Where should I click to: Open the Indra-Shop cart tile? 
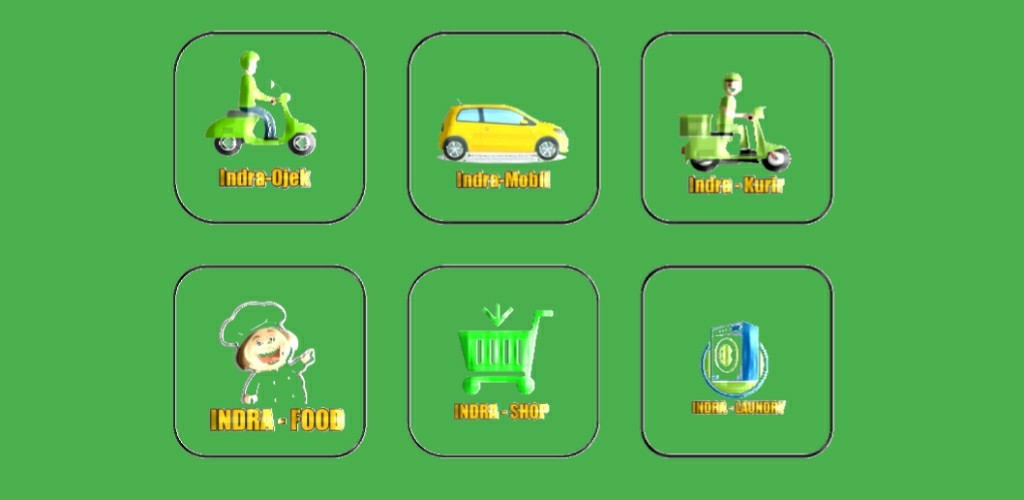[x=503, y=361]
